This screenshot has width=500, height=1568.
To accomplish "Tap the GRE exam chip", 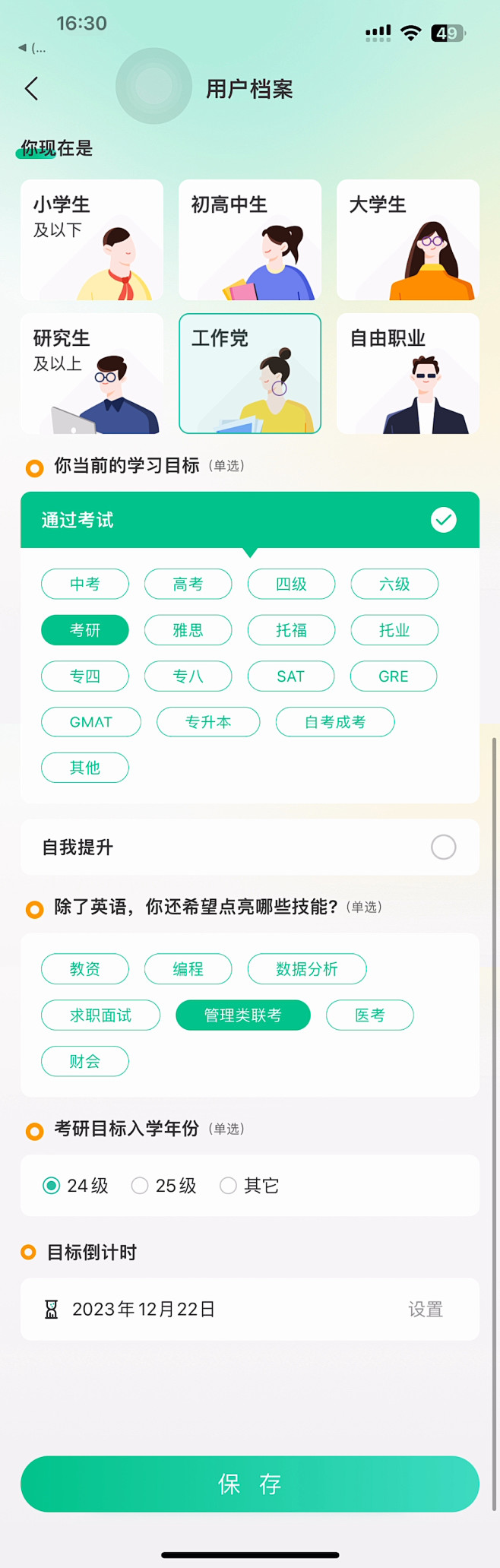I will (393, 676).
